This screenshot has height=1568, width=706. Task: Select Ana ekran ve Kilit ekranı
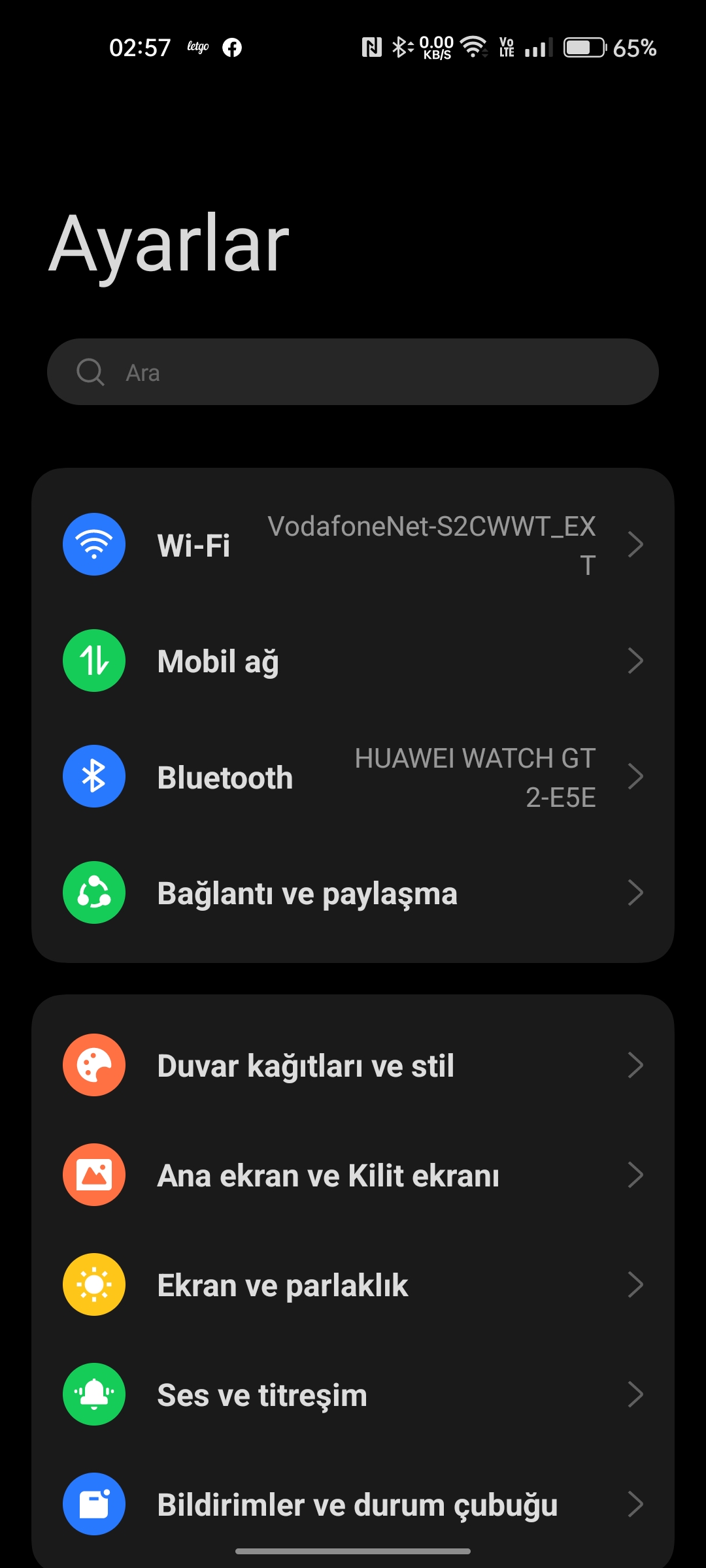(353, 1175)
